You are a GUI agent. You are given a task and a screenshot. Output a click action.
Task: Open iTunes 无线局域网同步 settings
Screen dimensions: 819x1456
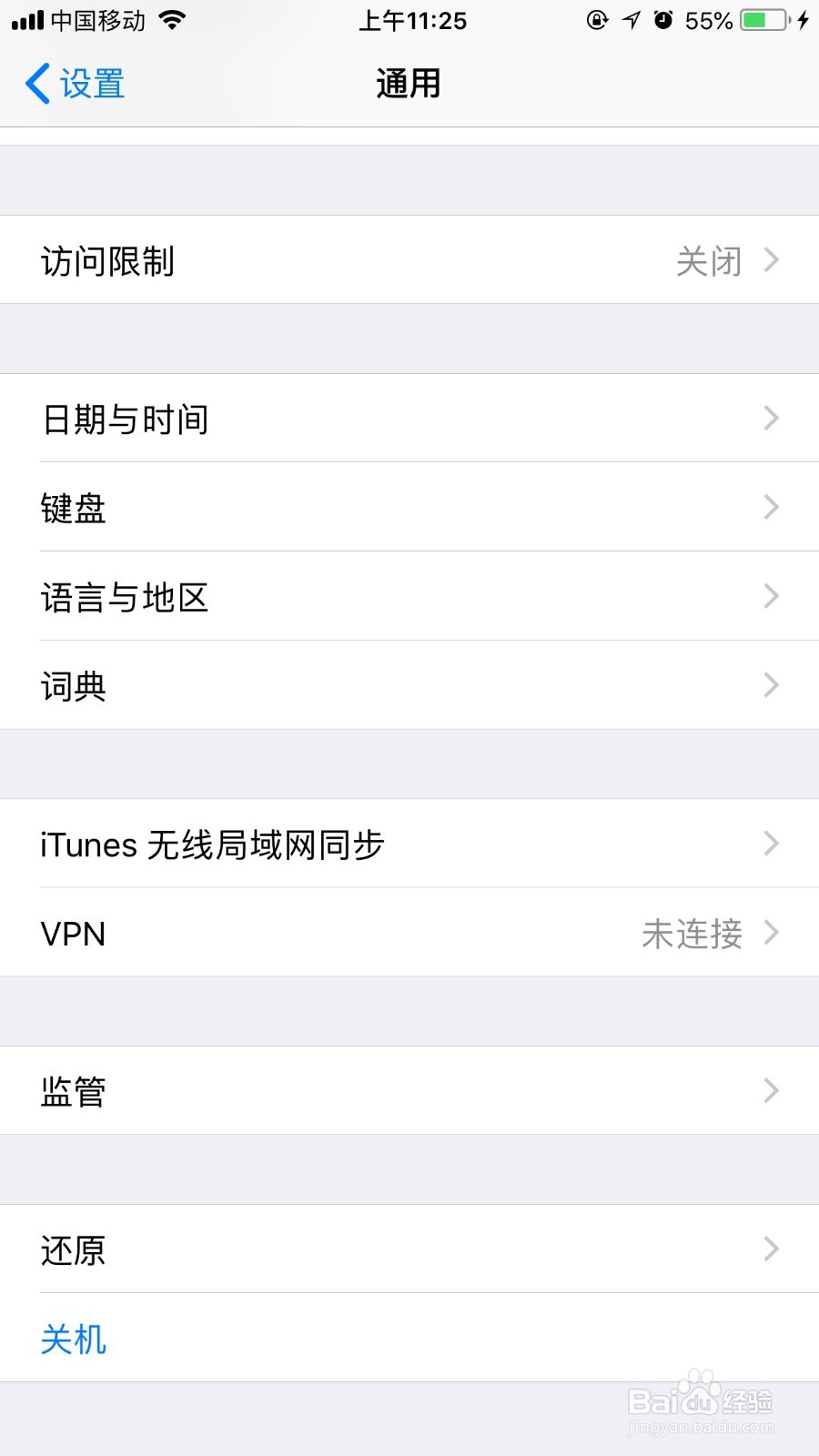point(409,844)
